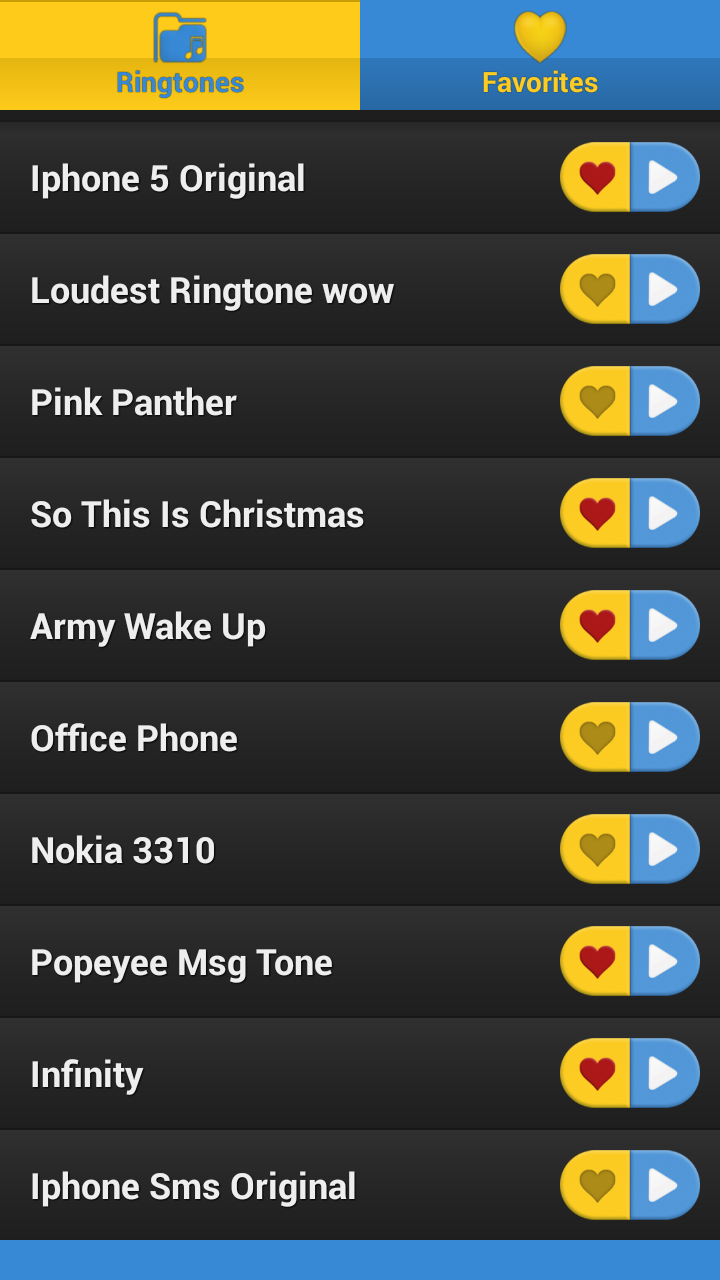Play the Infinity ringtone
Image resolution: width=720 pixels, height=1280 pixels.
click(x=664, y=1074)
